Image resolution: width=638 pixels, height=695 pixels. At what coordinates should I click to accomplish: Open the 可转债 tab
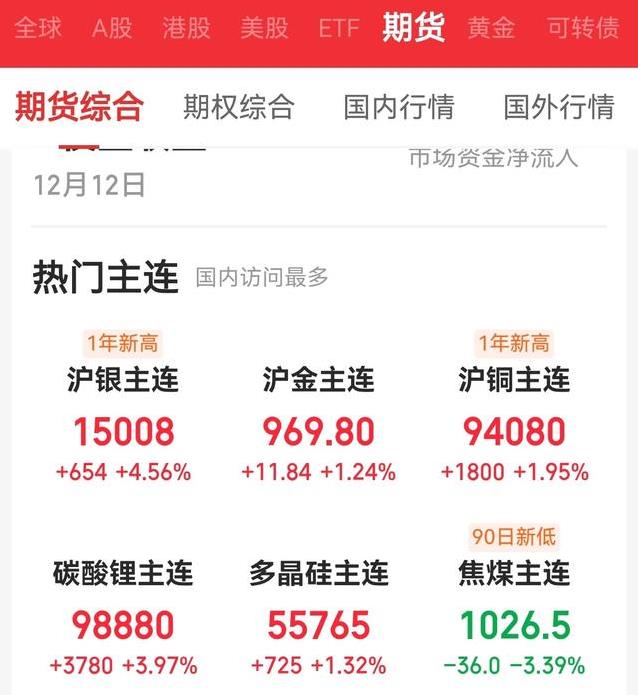pyautogui.click(x=582, y=28)
